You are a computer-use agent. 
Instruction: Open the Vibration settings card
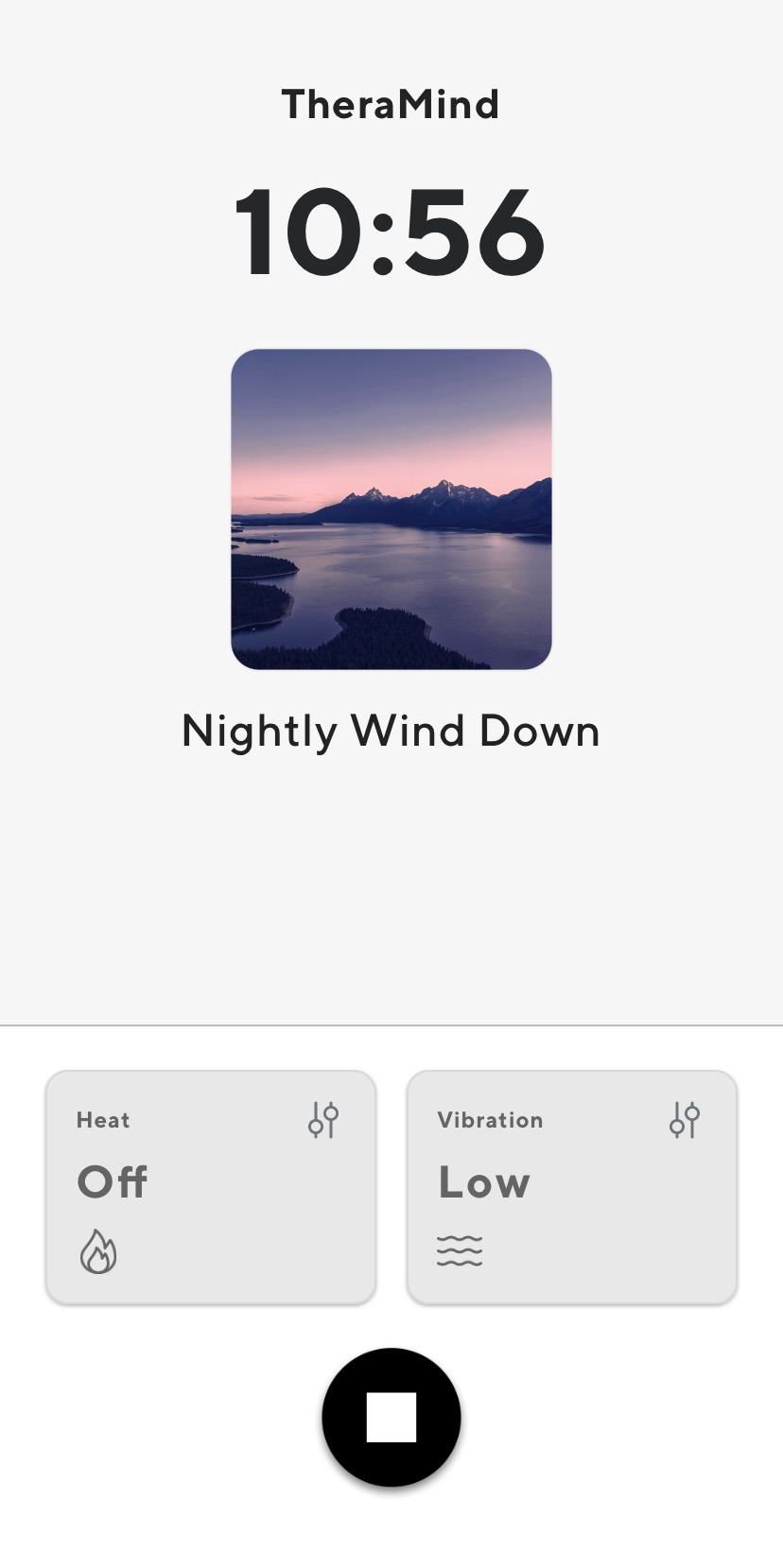click(571, 1187)
